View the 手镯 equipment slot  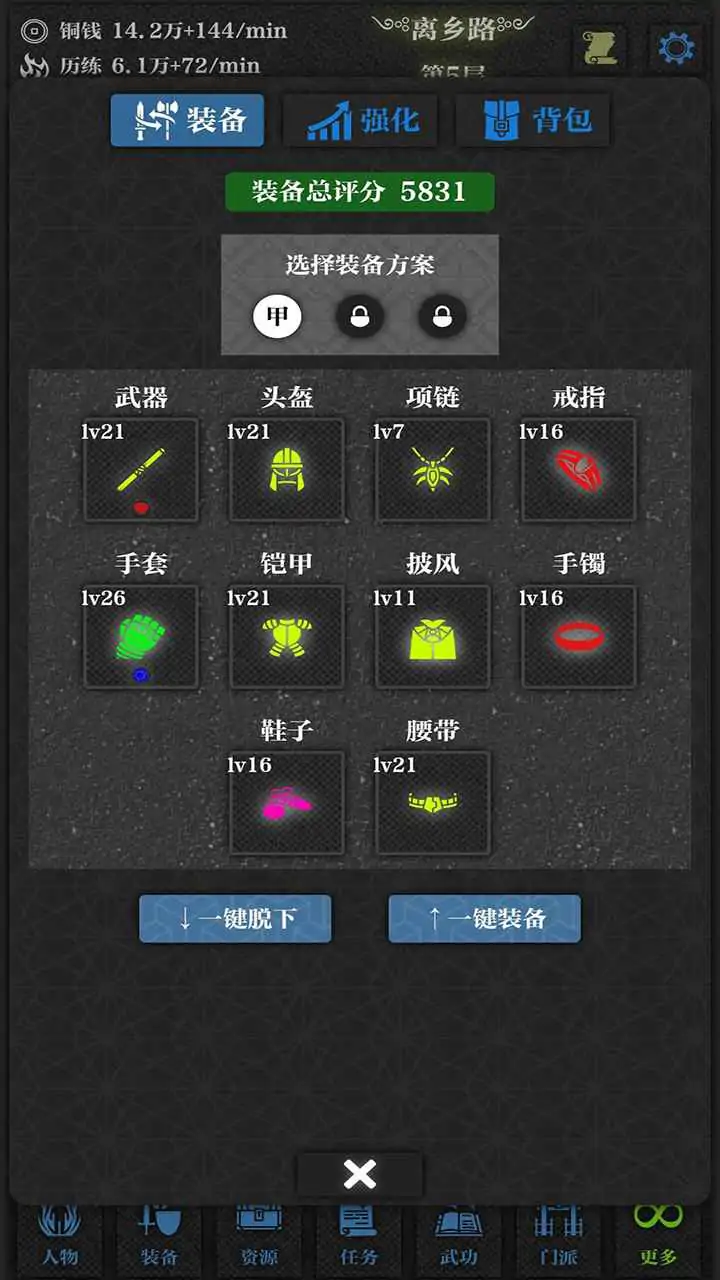tap(579, 637)
